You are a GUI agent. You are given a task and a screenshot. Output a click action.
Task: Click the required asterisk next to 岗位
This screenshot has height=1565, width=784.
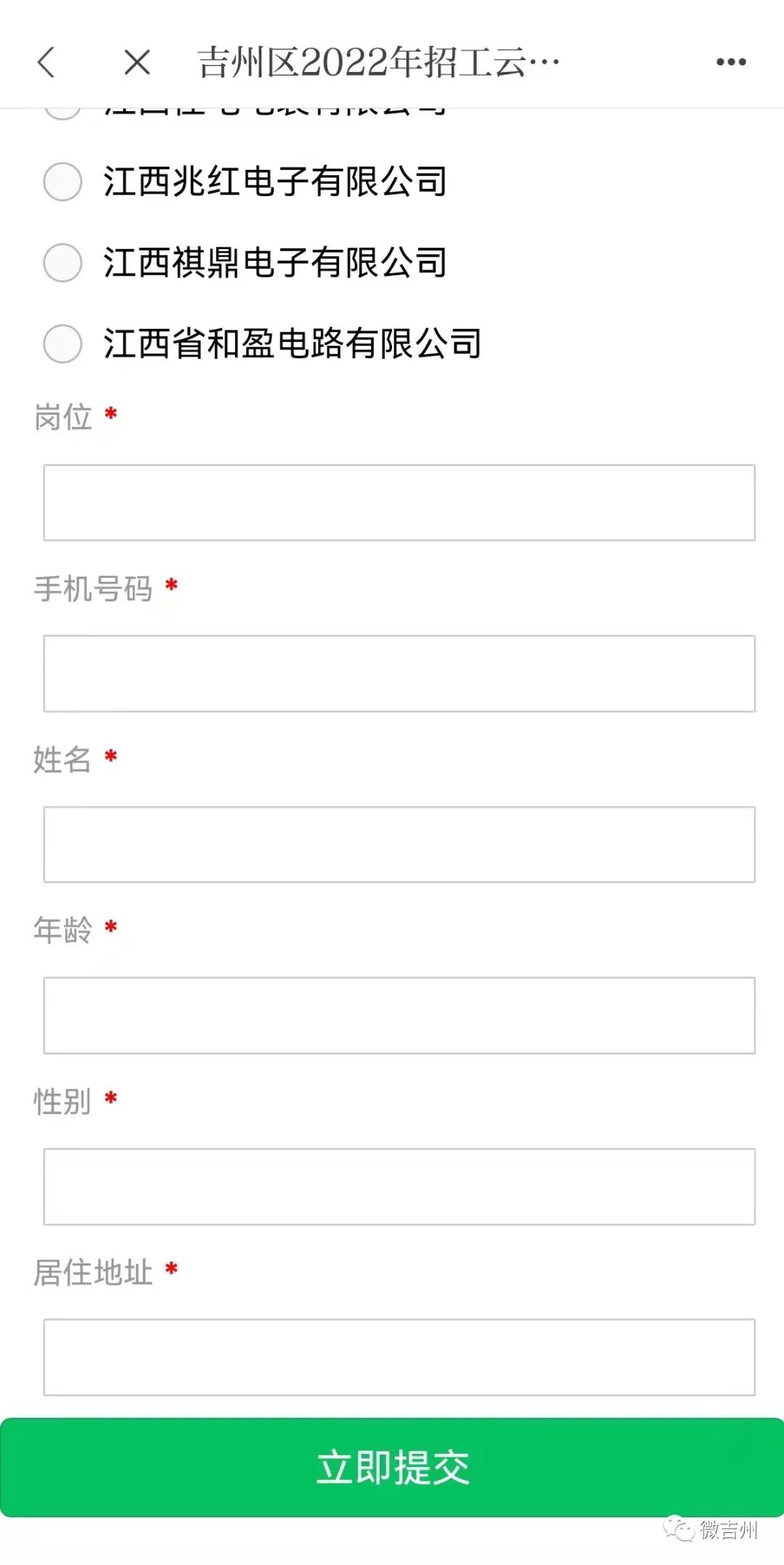(x=114, y=415)
